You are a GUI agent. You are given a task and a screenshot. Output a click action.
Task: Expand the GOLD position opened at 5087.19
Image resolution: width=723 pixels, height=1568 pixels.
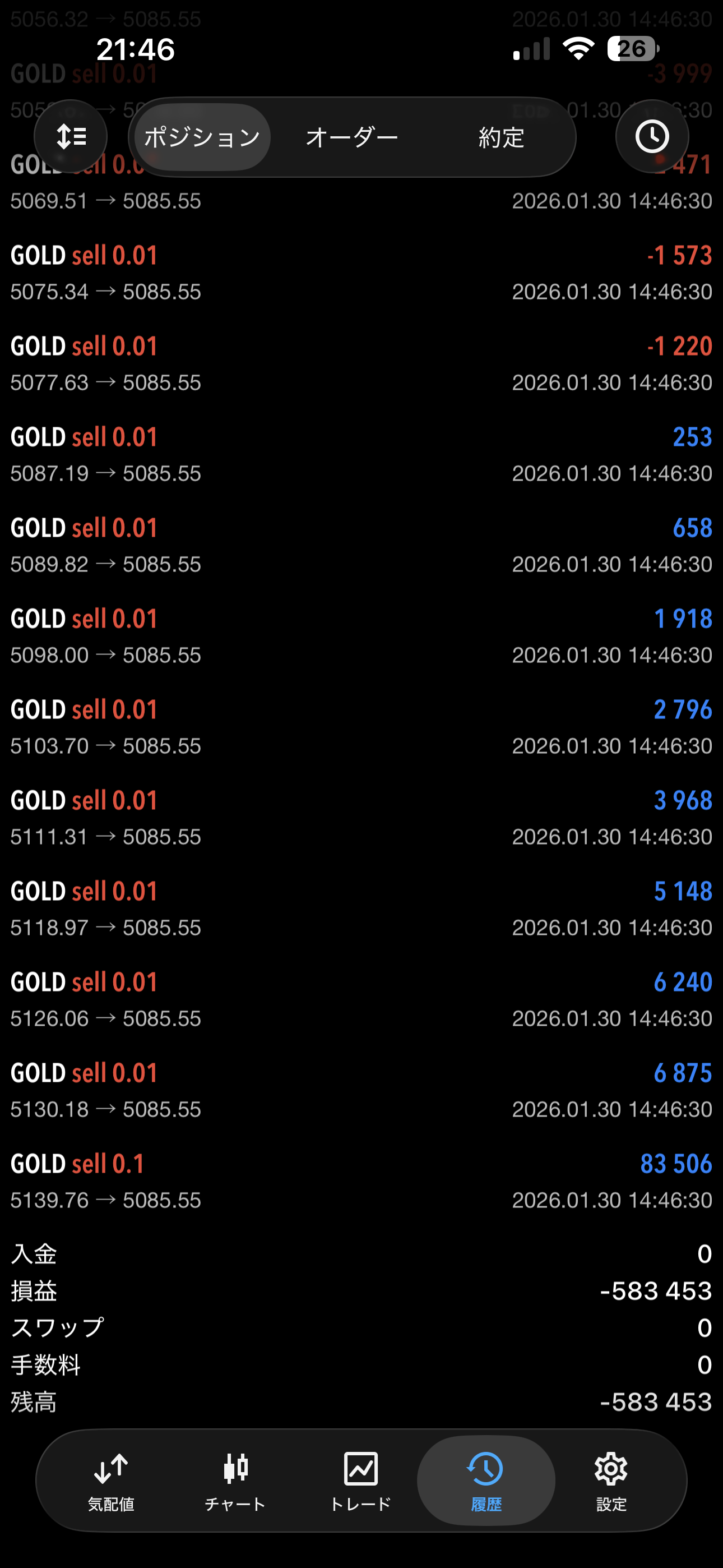point(361,455)
